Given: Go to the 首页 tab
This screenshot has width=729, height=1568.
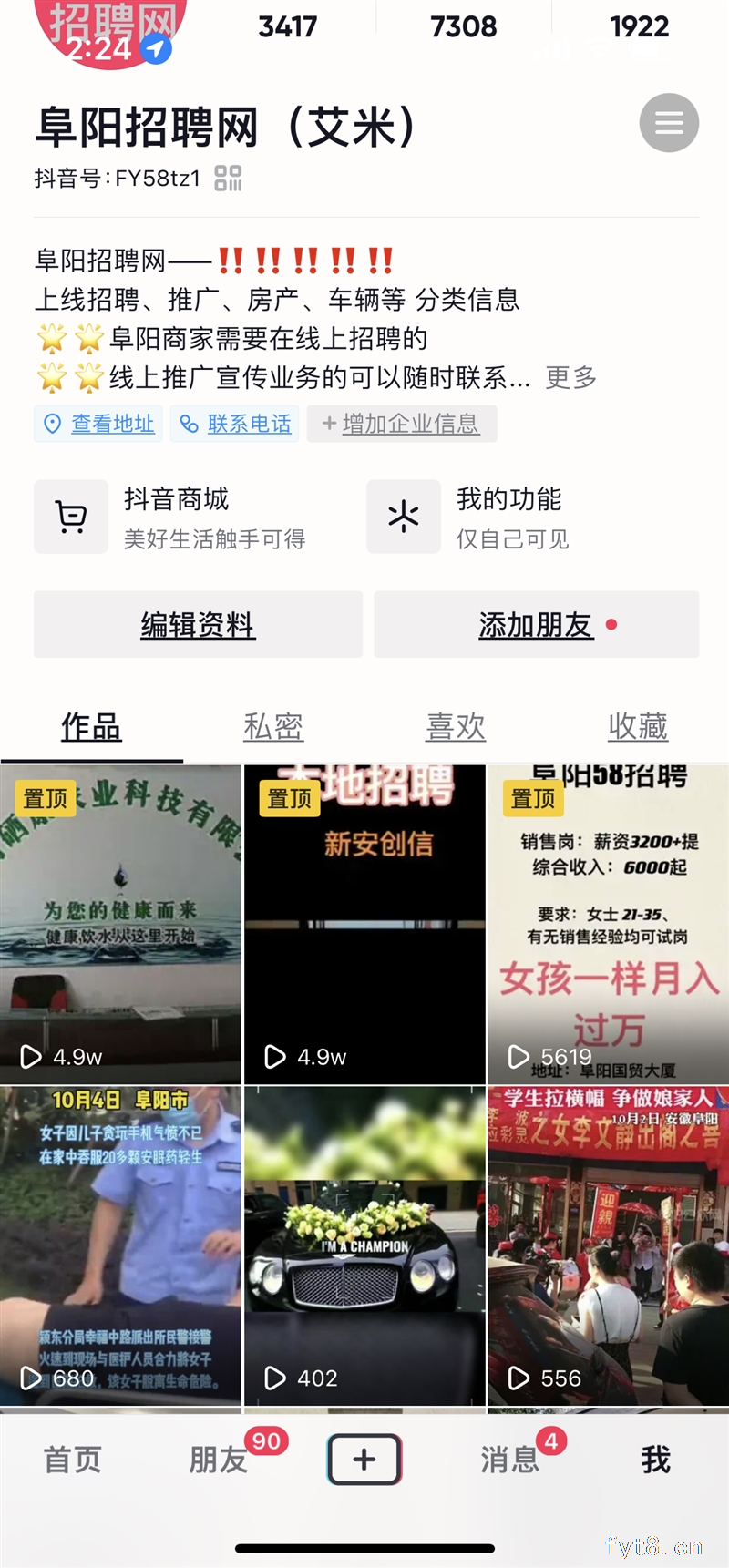Looking at the screenshot, I should click(x=73, y=1460).
